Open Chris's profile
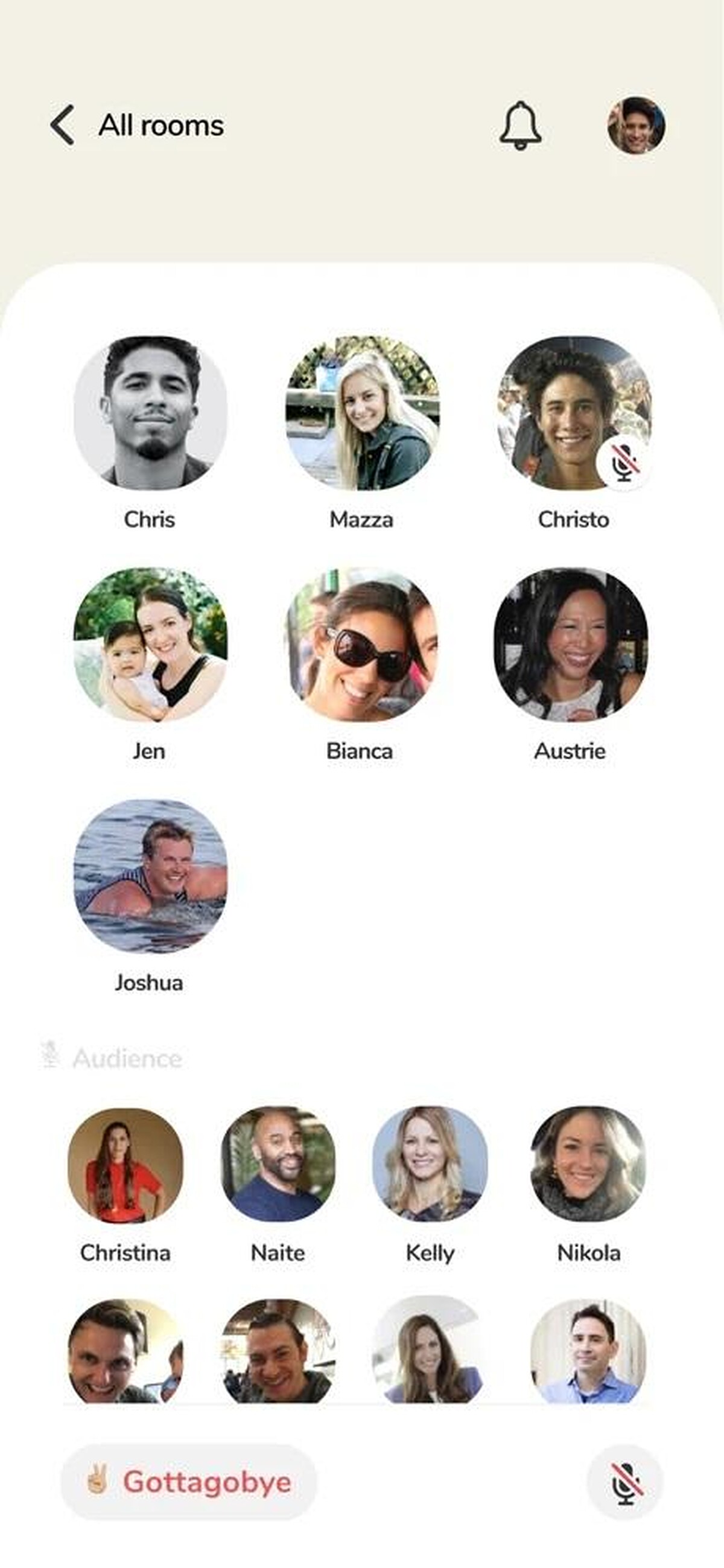724x1568 pixels. 150,413
